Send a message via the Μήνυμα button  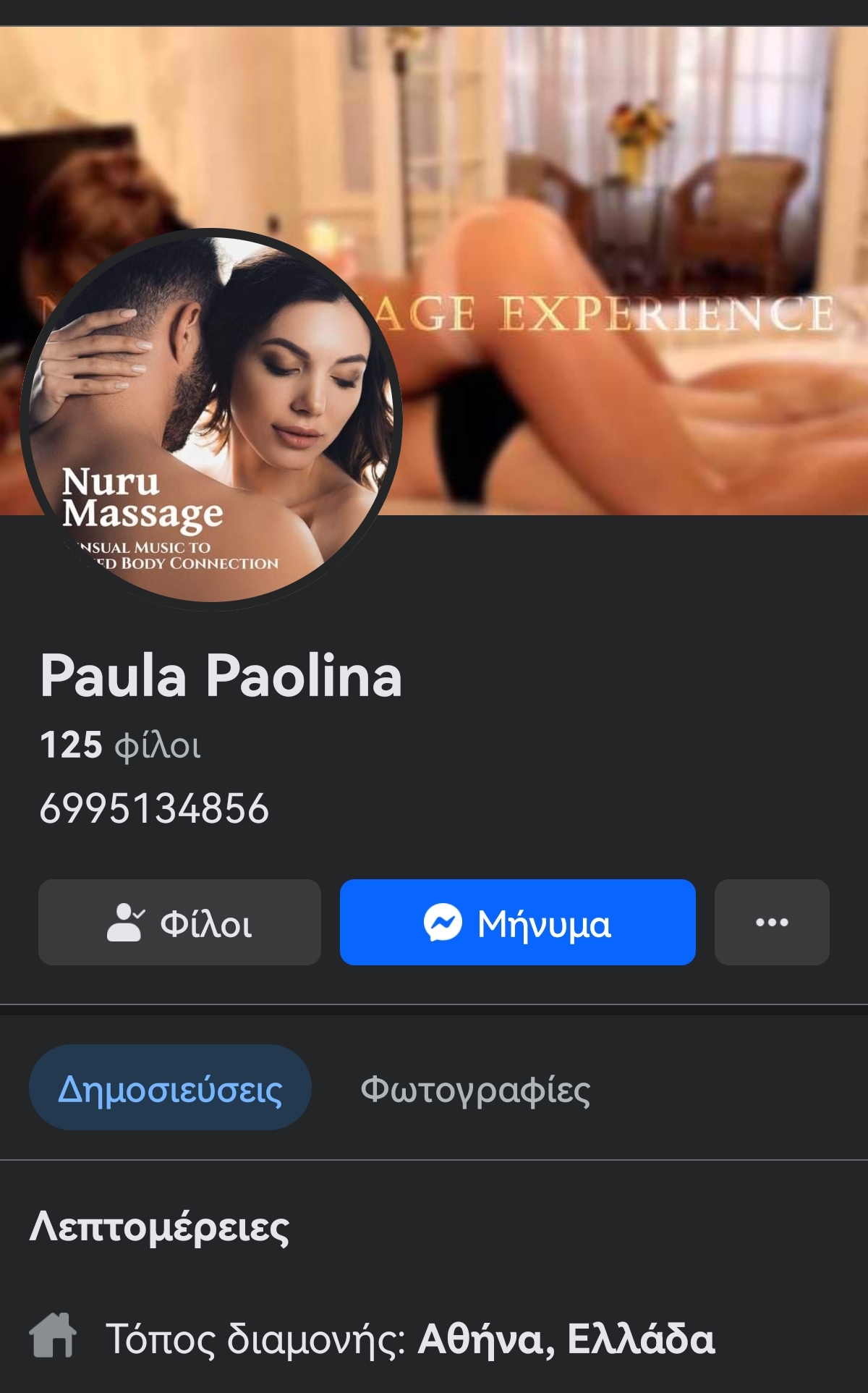[x=518, y=922]
